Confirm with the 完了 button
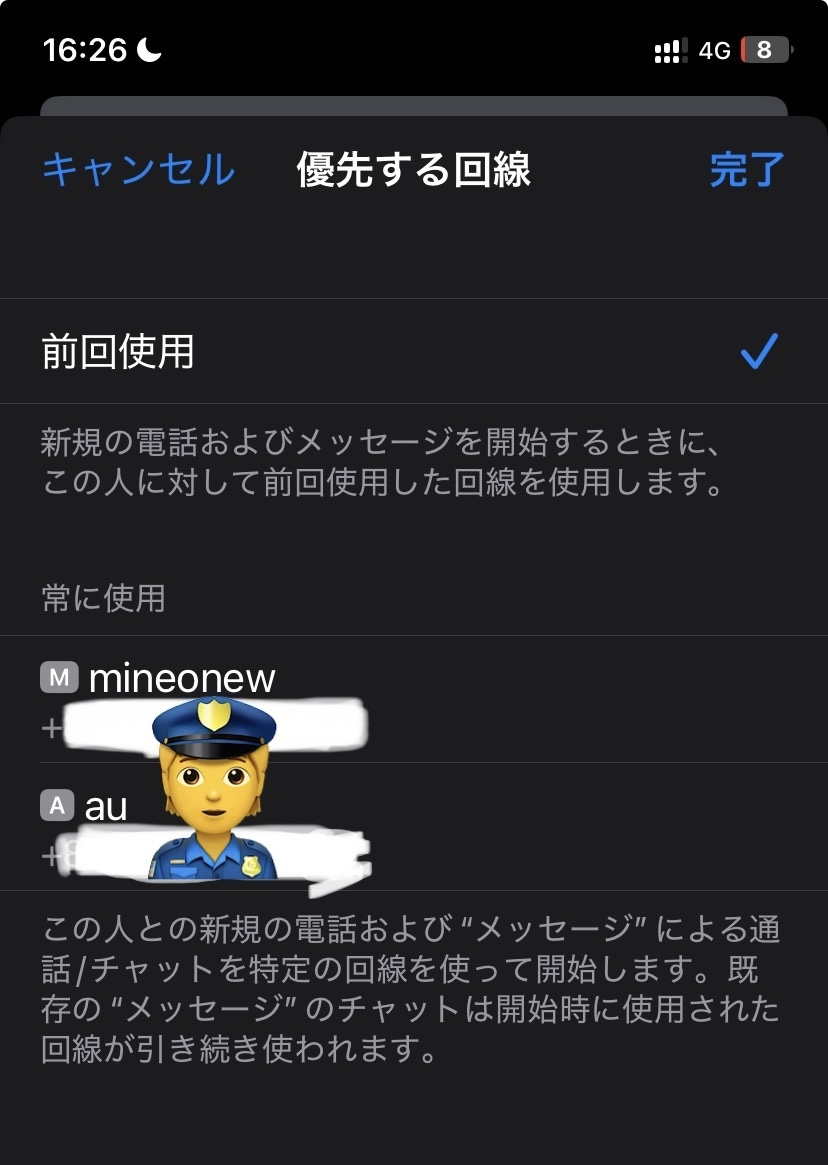 [x=747, y=169]
